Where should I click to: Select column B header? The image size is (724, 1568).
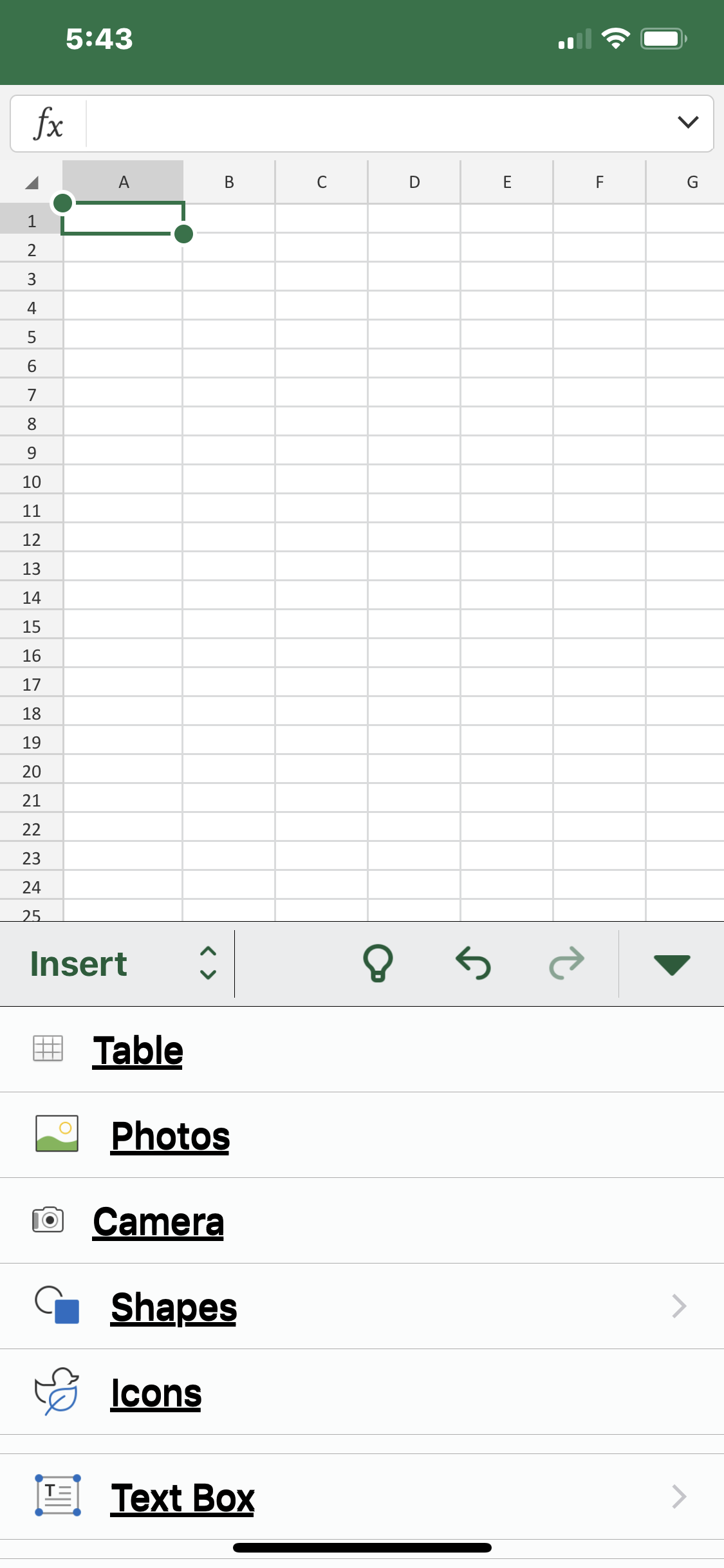pos(229,183)
